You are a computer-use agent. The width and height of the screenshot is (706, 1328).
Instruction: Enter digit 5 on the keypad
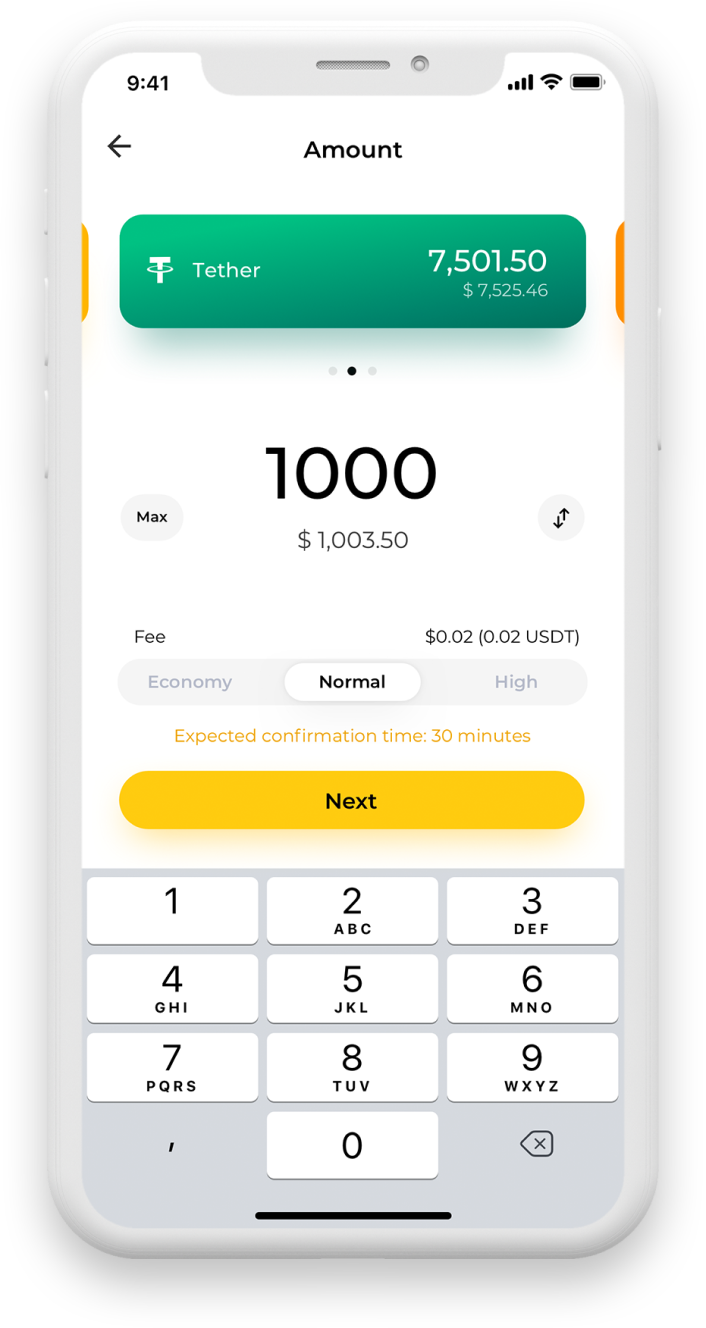click(352, 988)
